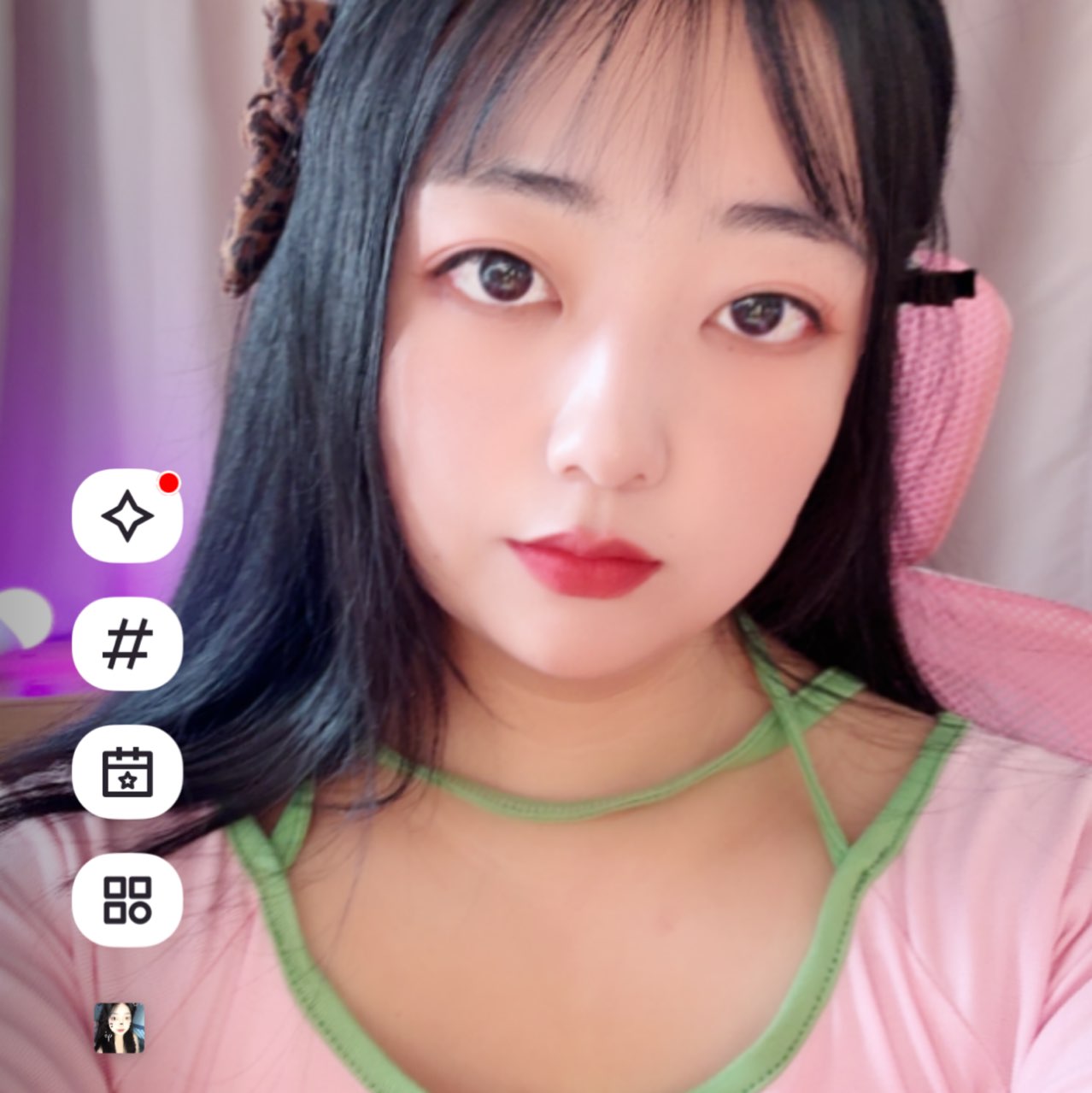Open the hashtag button
This screenshot has width=1092, height=1093.
click(127, 643)
